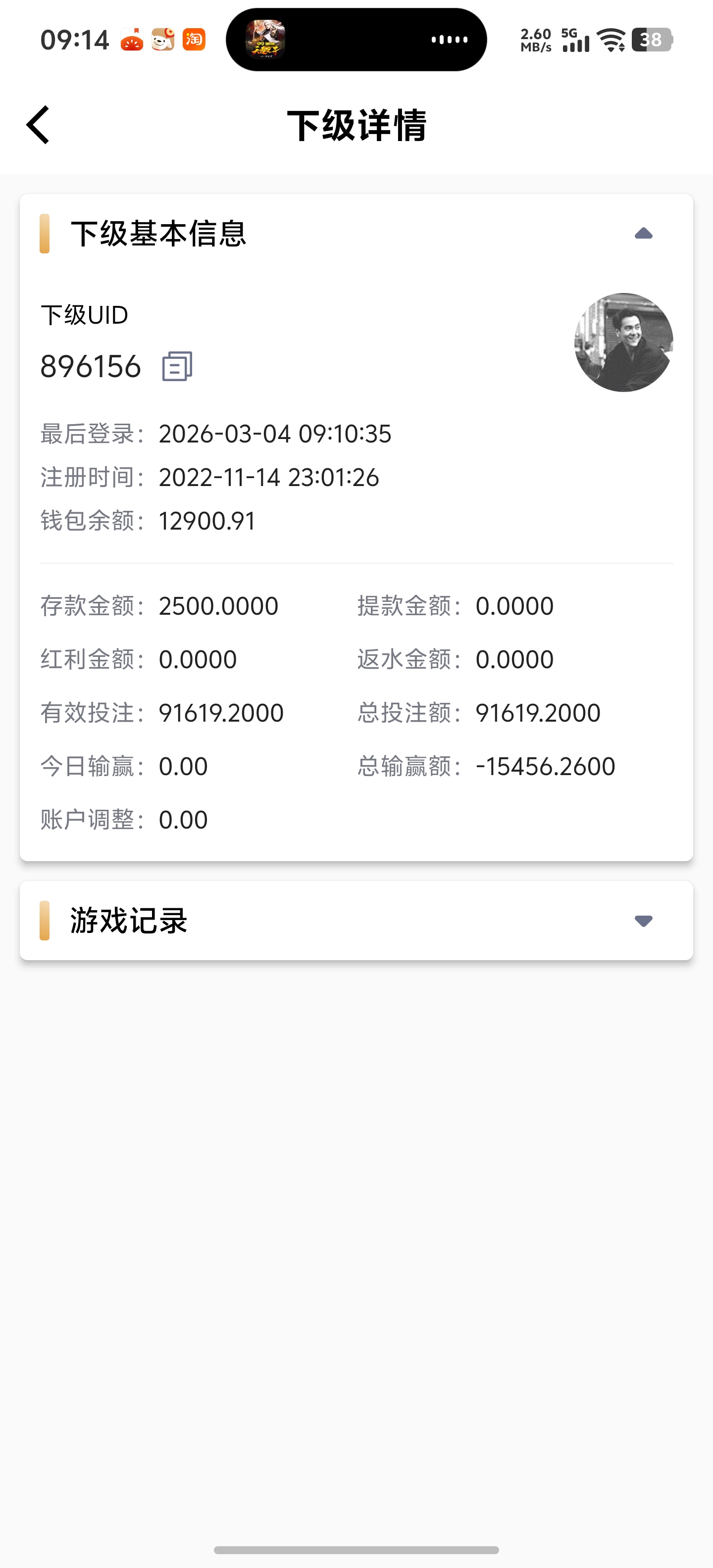The height and width of the screenshot is (1568, 713).
Task: Tap the battery indicator showing 38
Action: click(653, 40)
